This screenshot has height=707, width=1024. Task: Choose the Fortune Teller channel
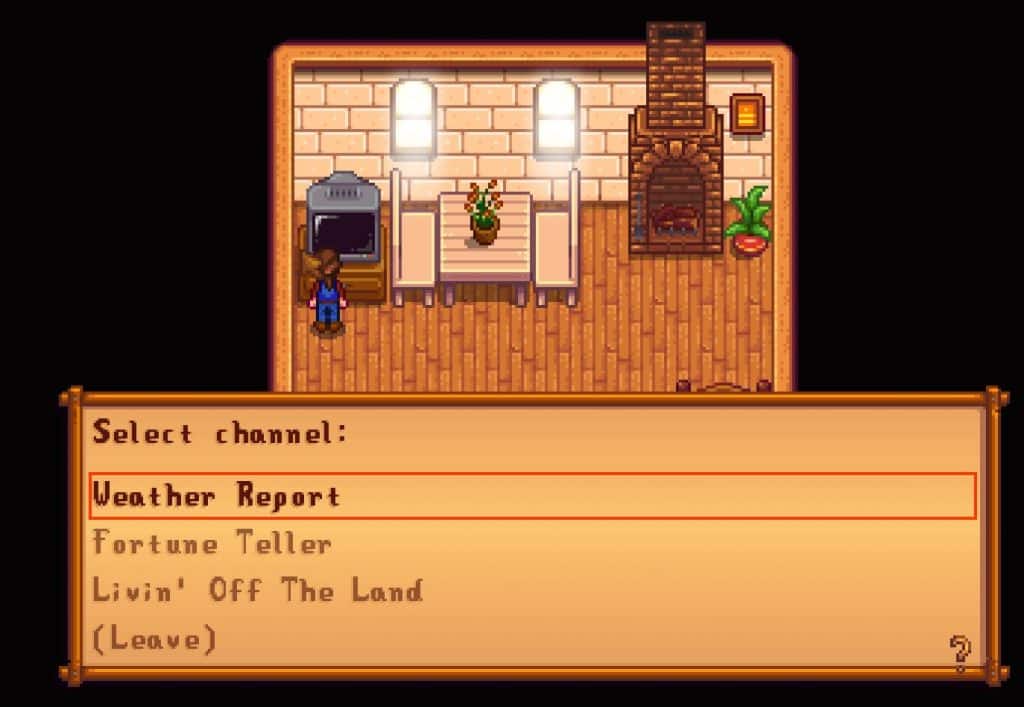pos(212,544)
